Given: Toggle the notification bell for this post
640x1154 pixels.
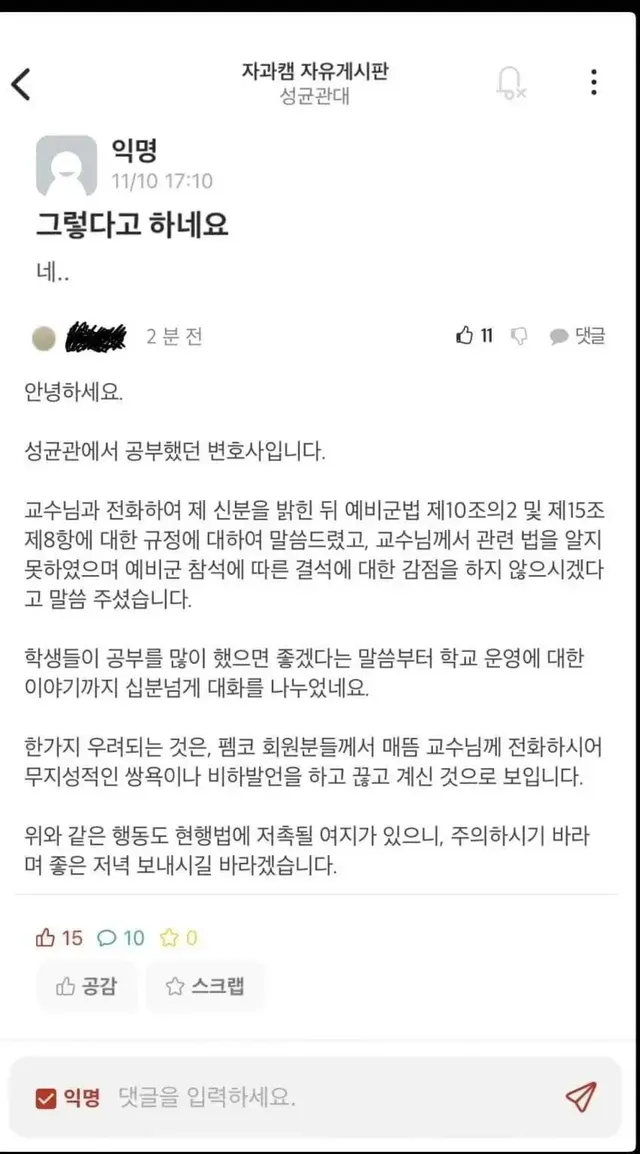Looking at the screenshot, I should point(510,84).
